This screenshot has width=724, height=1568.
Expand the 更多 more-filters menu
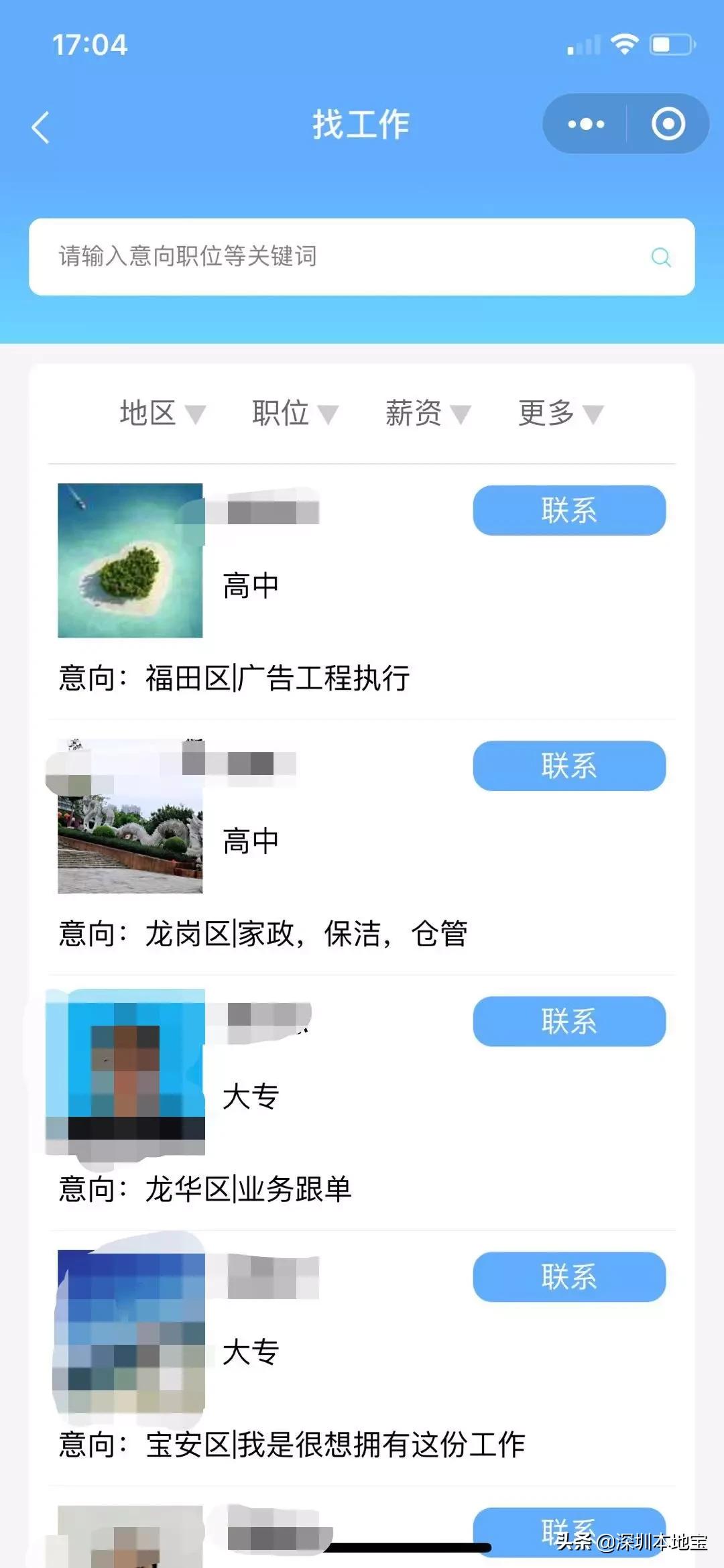[x=558, y=414]
